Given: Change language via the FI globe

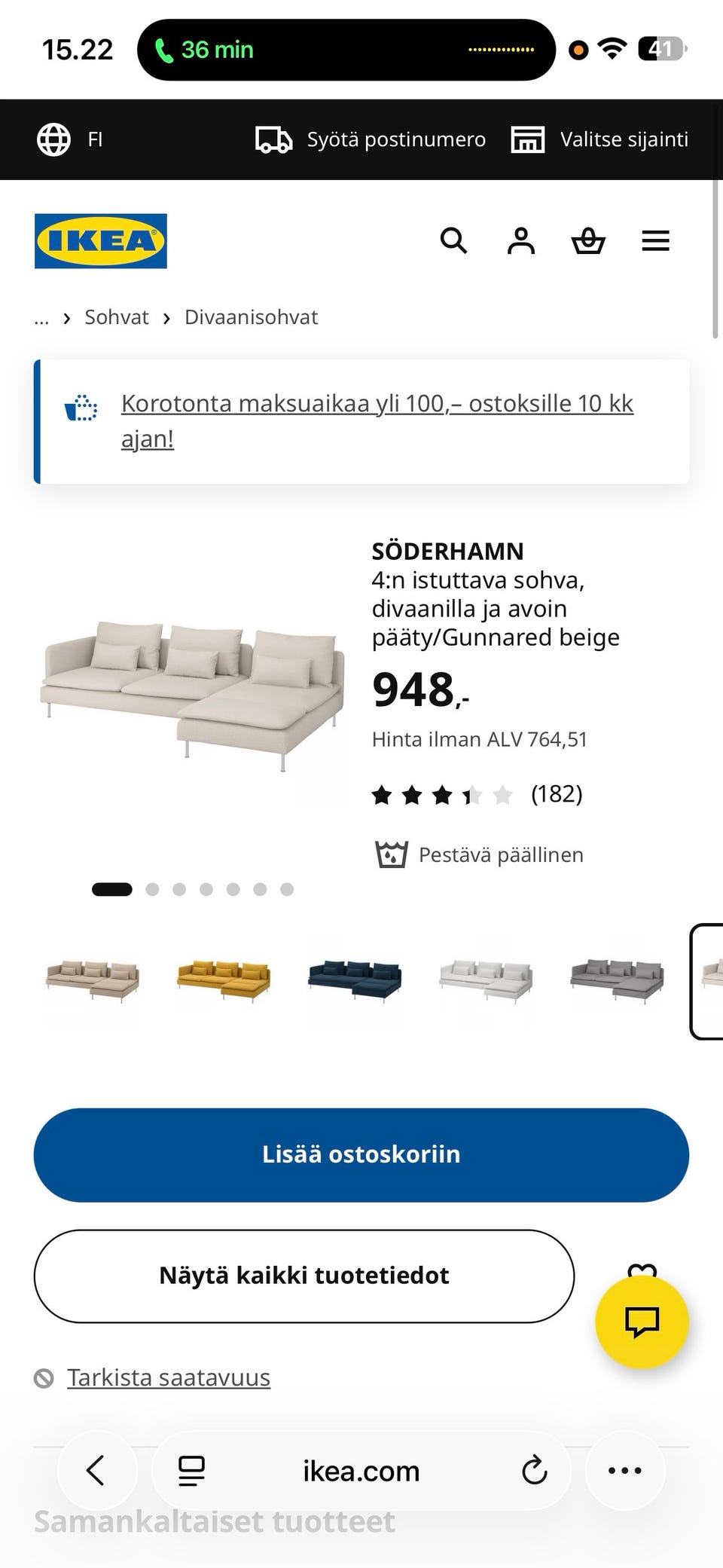Looking at the screenshot, I should tap(70, 139).
